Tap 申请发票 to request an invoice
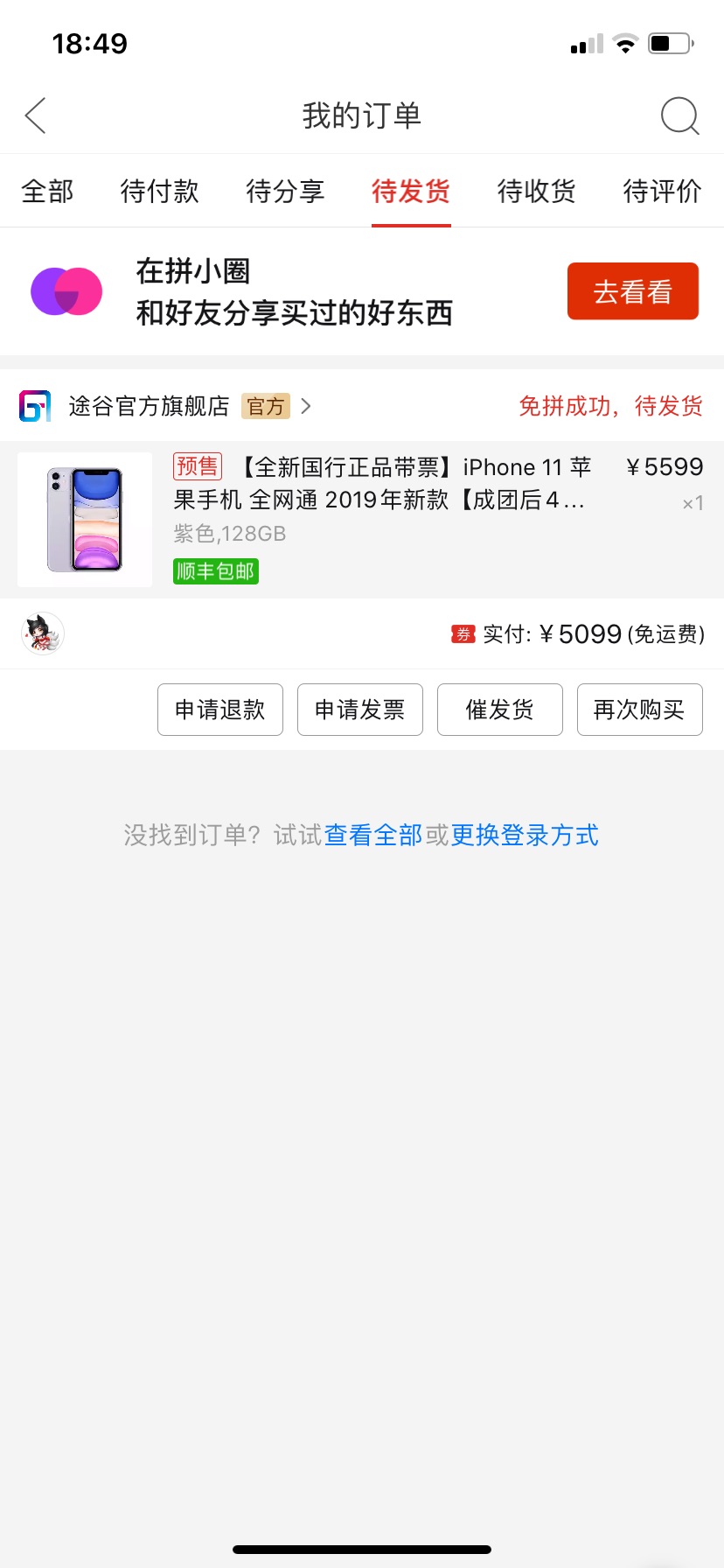The height and width of the screenshot is (1568, 724). (360, 710)
